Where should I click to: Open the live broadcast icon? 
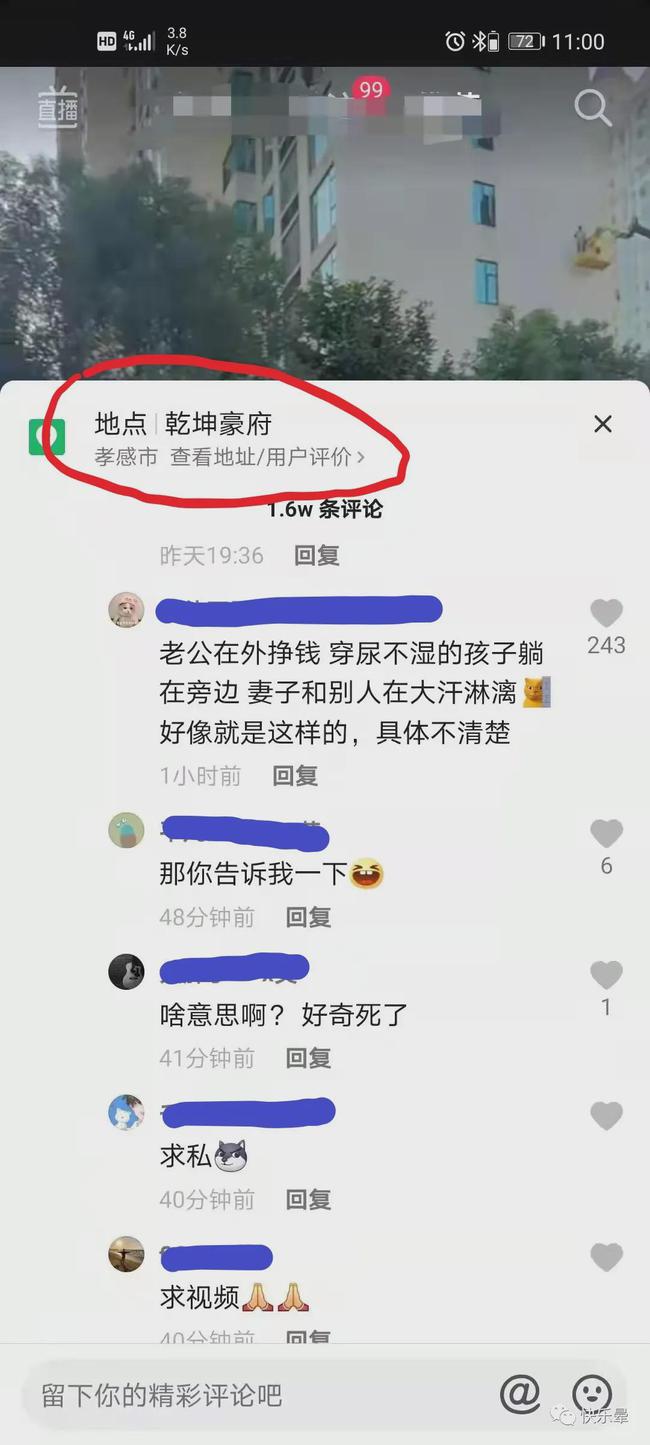click(x=58, y=107)
